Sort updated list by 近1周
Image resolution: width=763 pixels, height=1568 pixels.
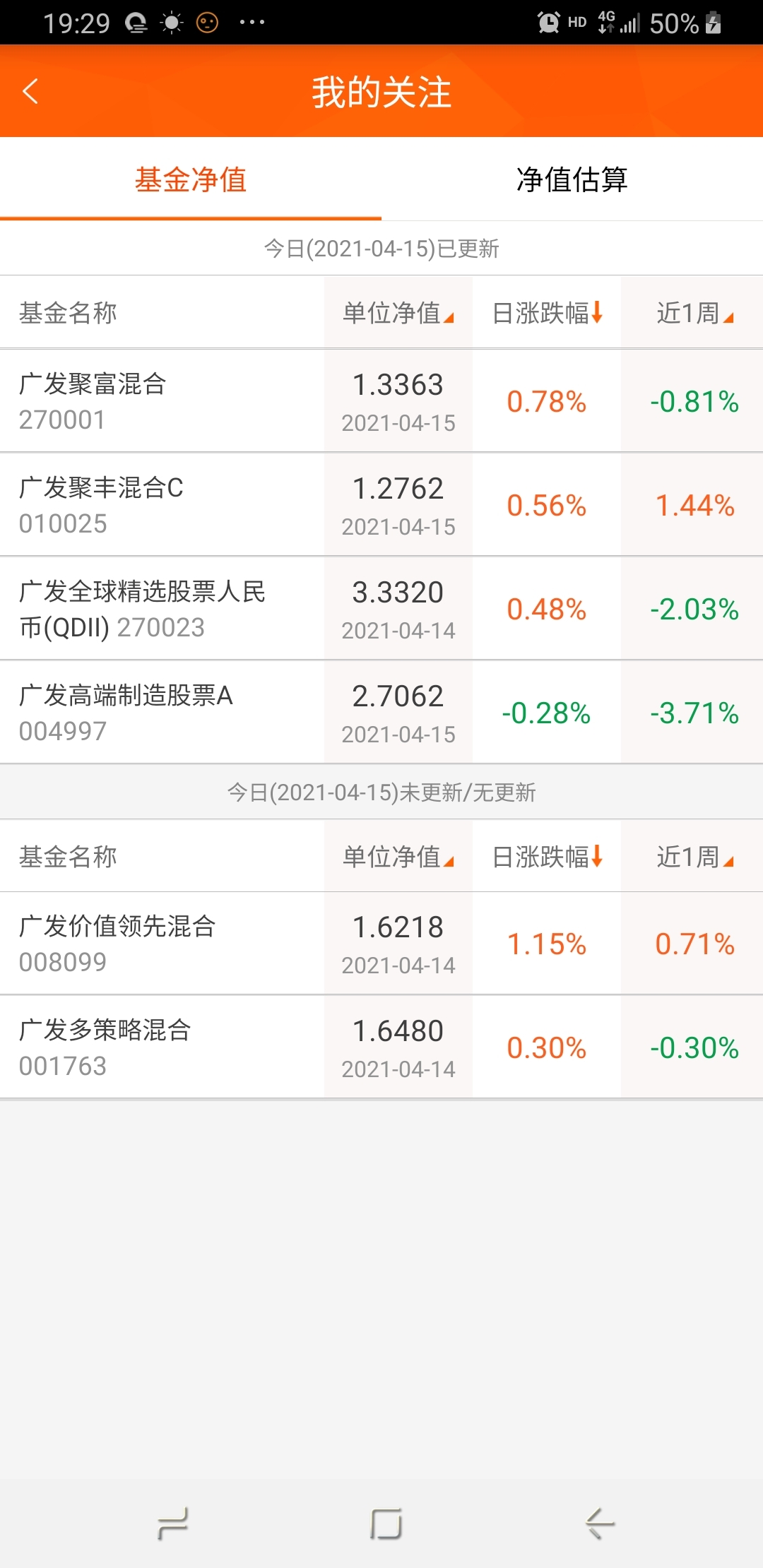[x=695, y=313]
